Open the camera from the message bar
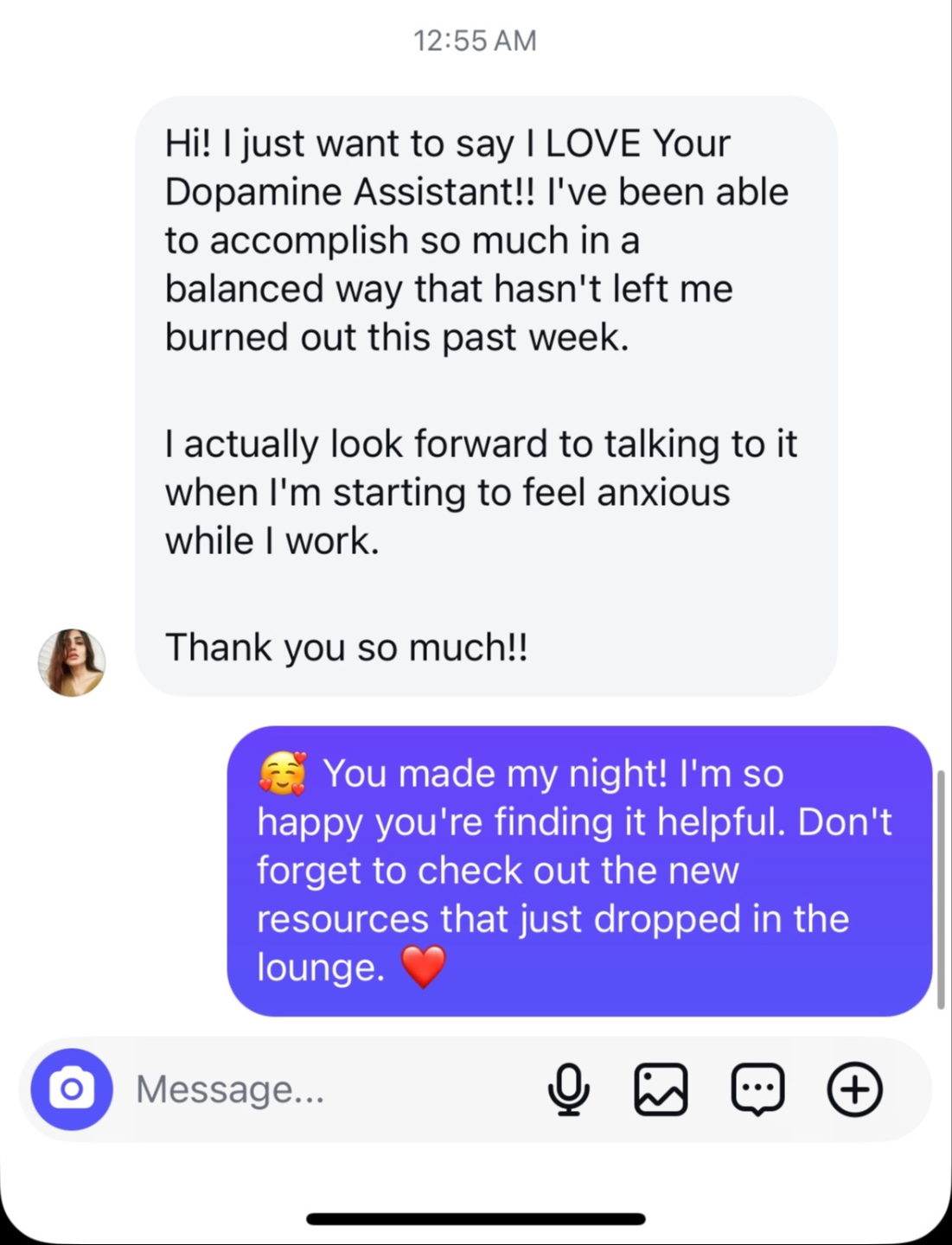 tap(72, 1089)
